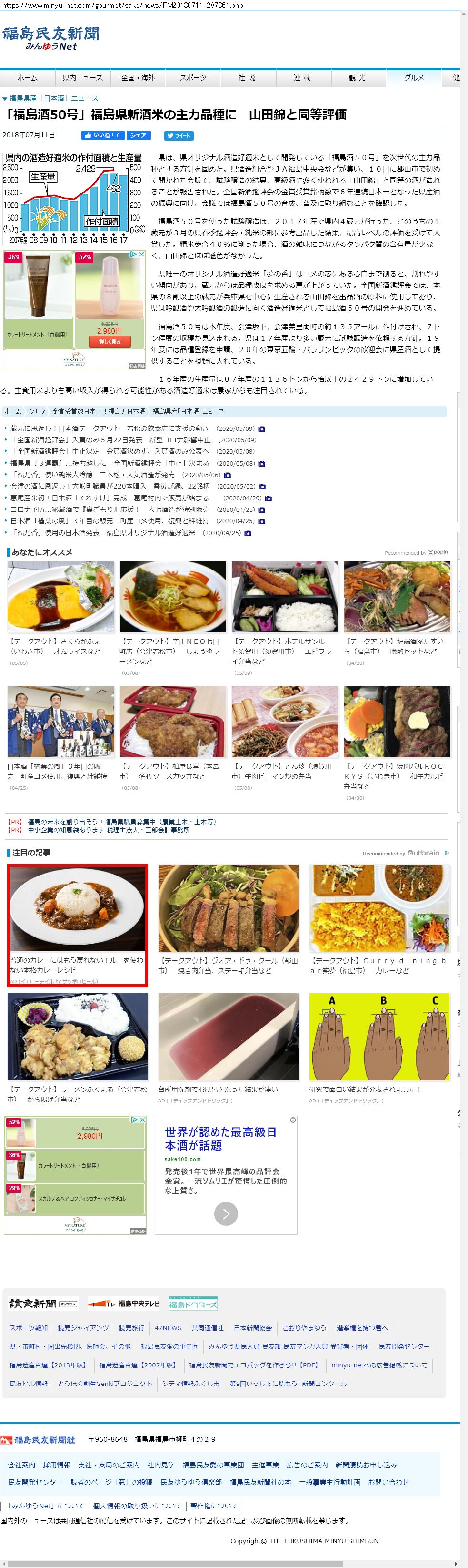Share the article on Facebook via シェア

click(138, 136)
